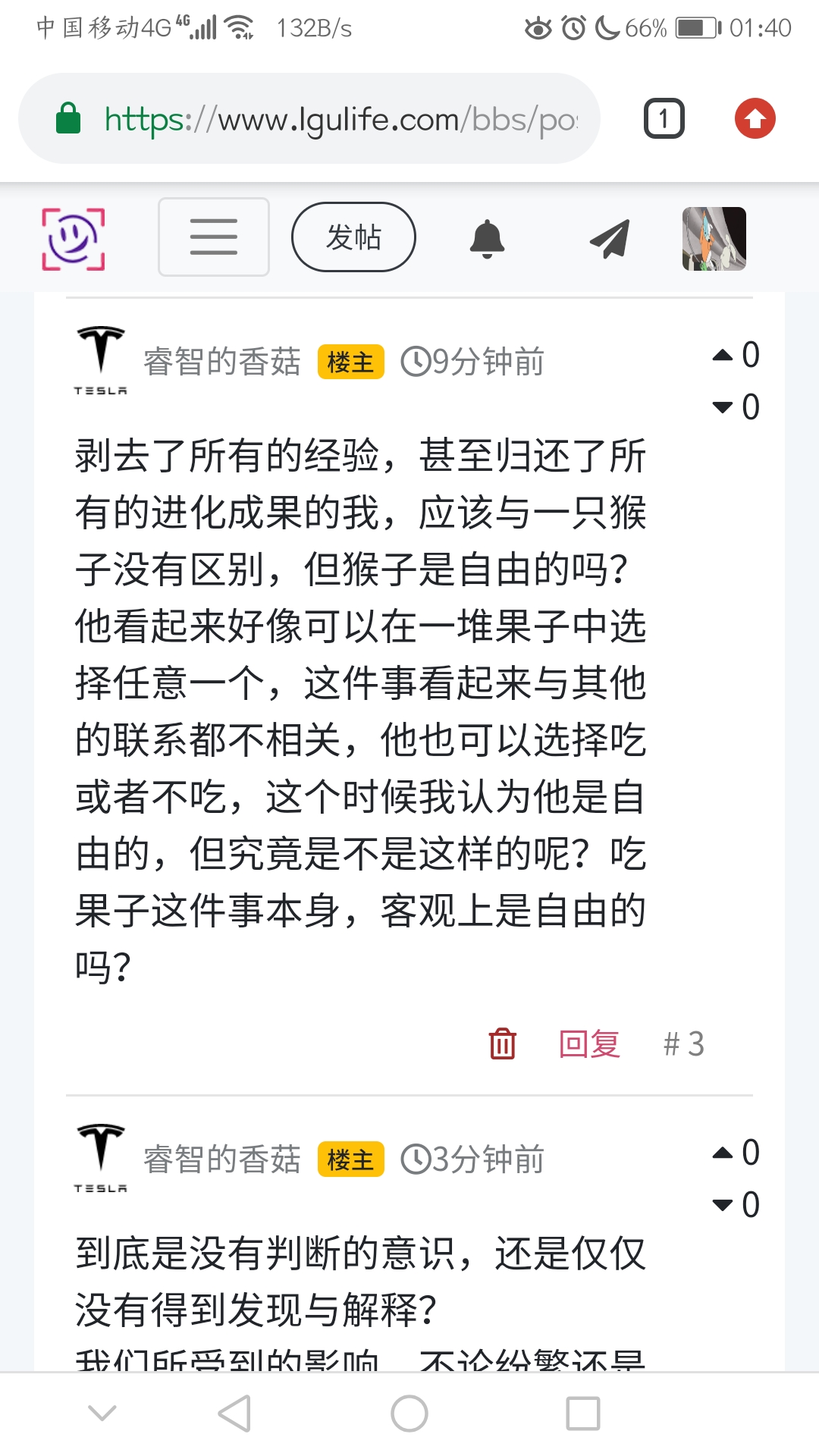Open the hamburger navigation menu
819x1456 pixels.
point(214,237)
